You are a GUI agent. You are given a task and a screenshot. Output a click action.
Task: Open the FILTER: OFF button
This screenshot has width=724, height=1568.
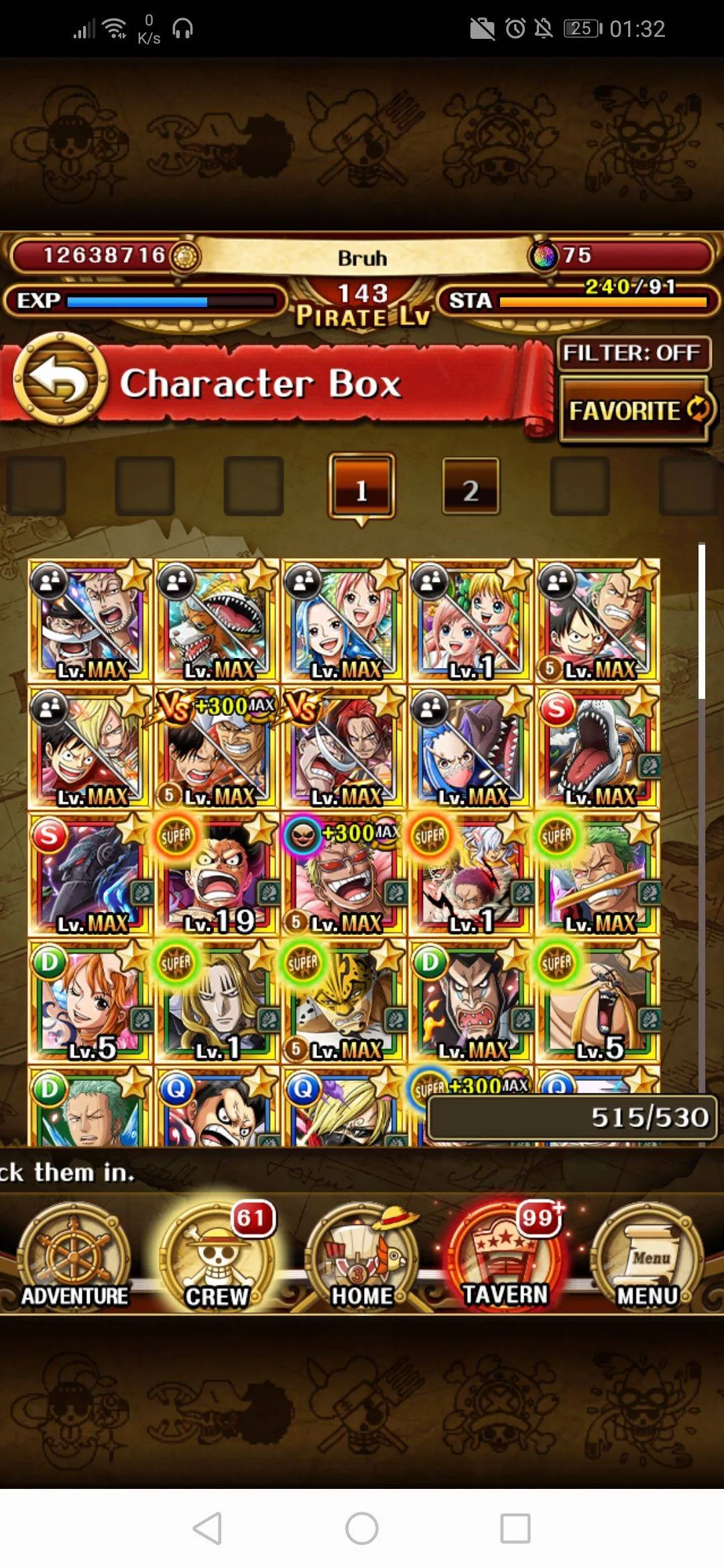(633, 353)
